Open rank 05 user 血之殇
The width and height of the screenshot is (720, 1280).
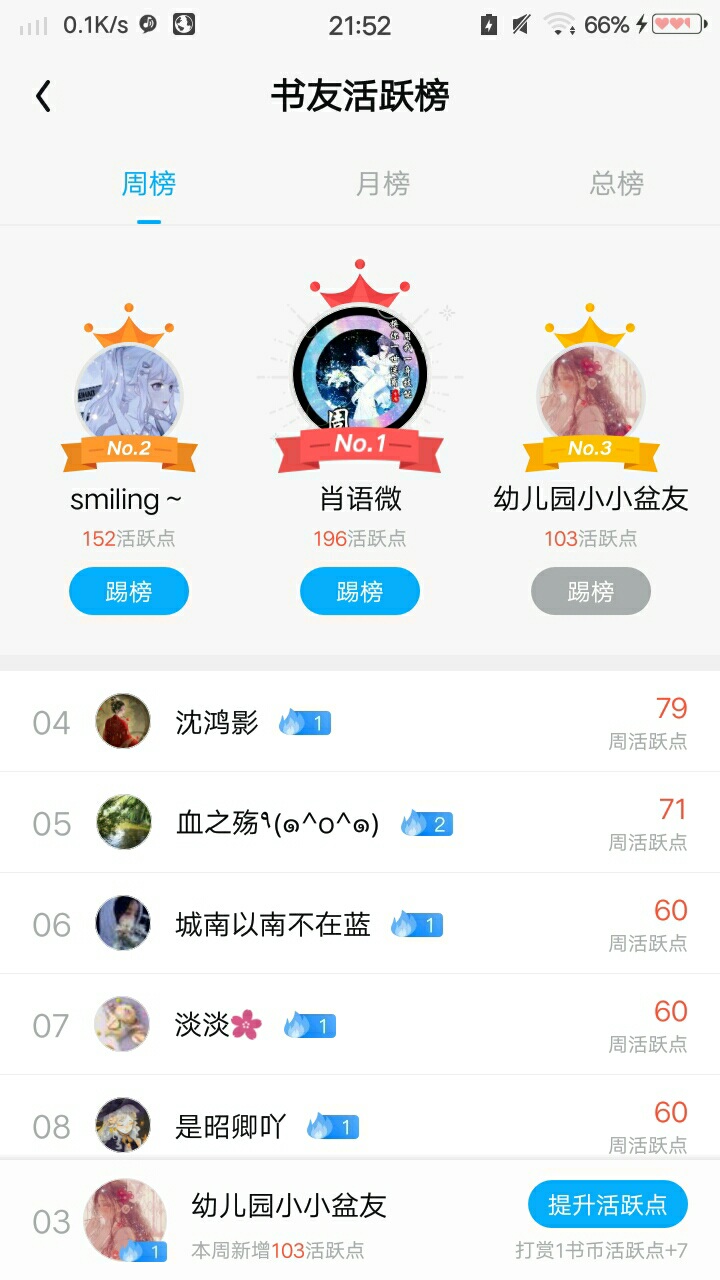(277, 823)
